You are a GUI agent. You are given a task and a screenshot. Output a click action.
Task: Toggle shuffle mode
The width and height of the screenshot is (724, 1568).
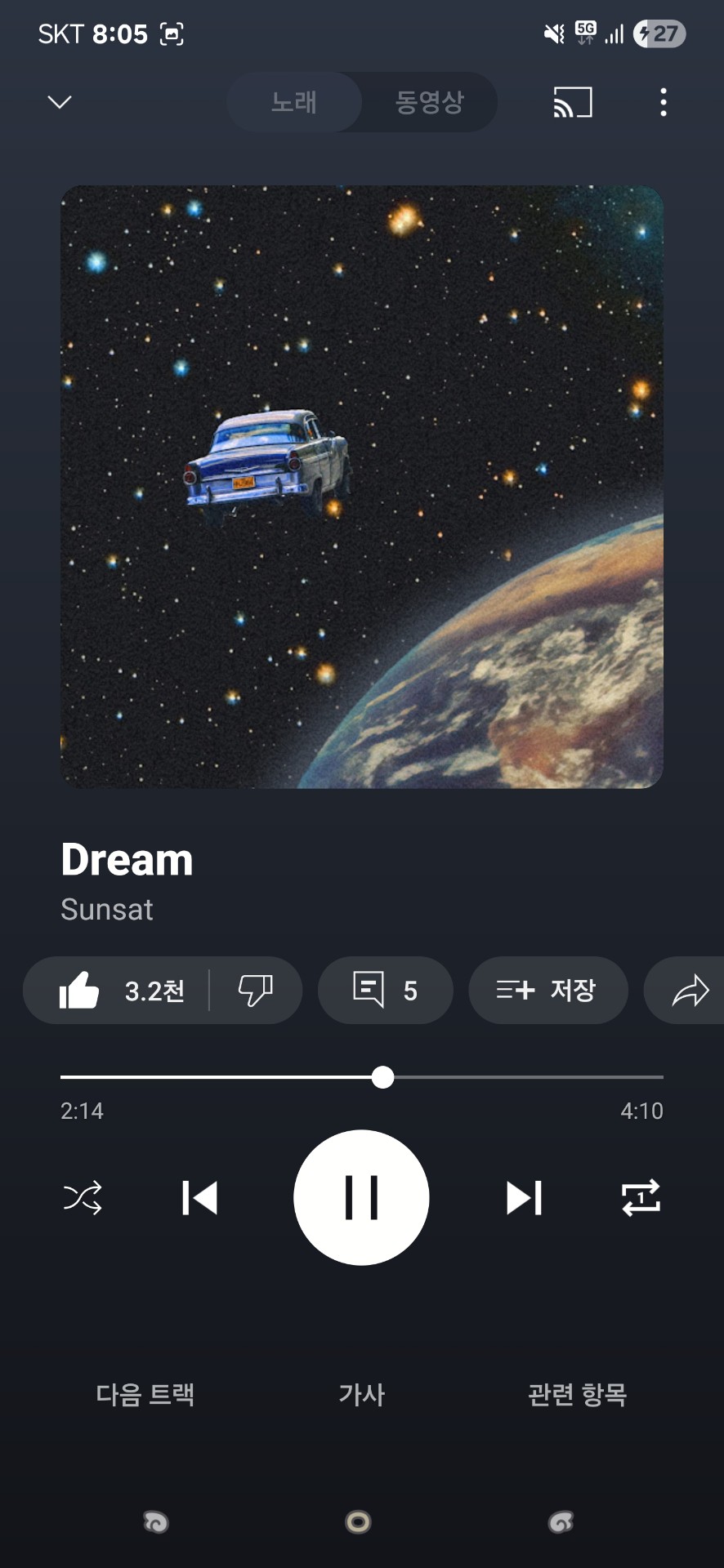tap(83, 1198)
